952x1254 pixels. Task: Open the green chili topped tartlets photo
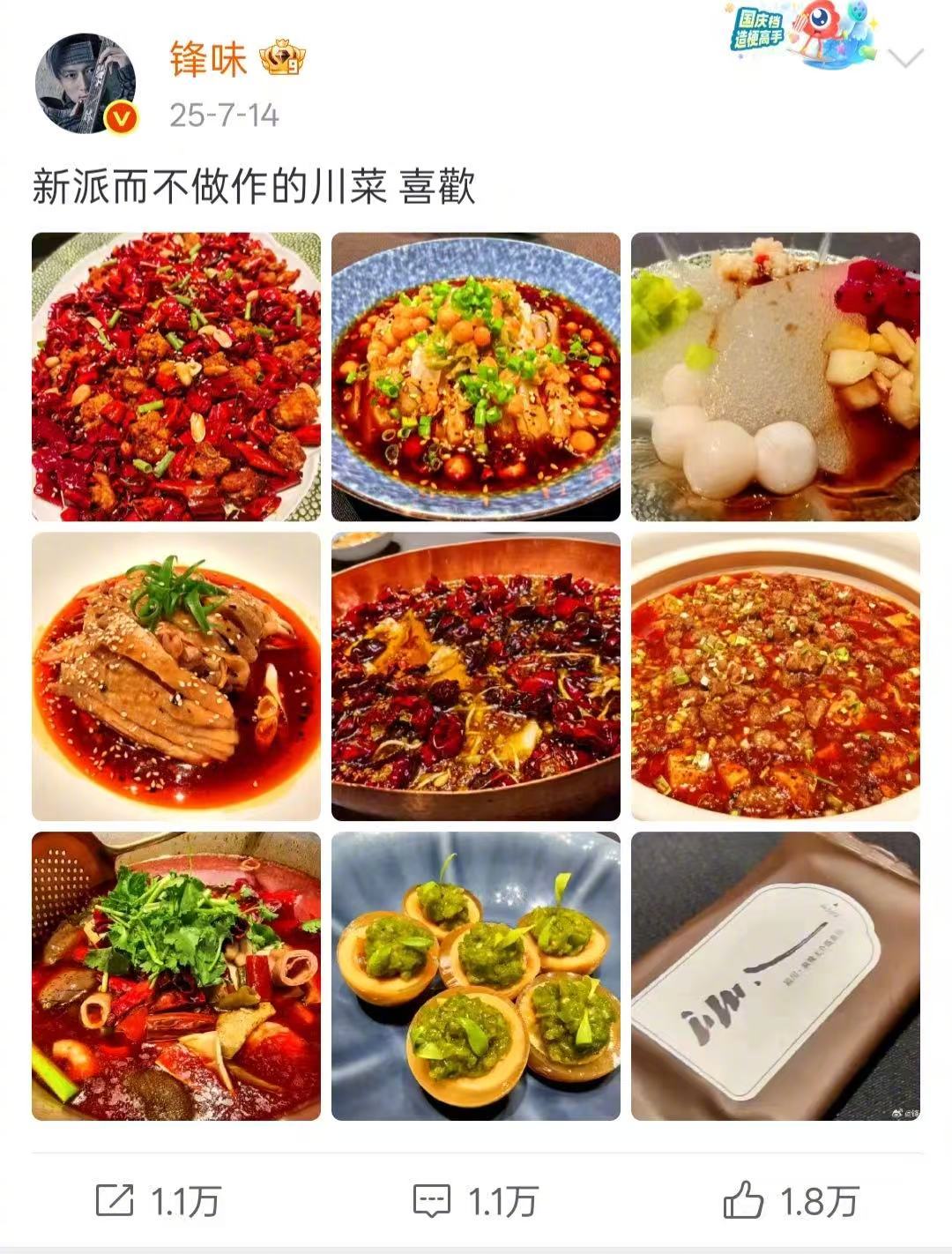point(476,976)
